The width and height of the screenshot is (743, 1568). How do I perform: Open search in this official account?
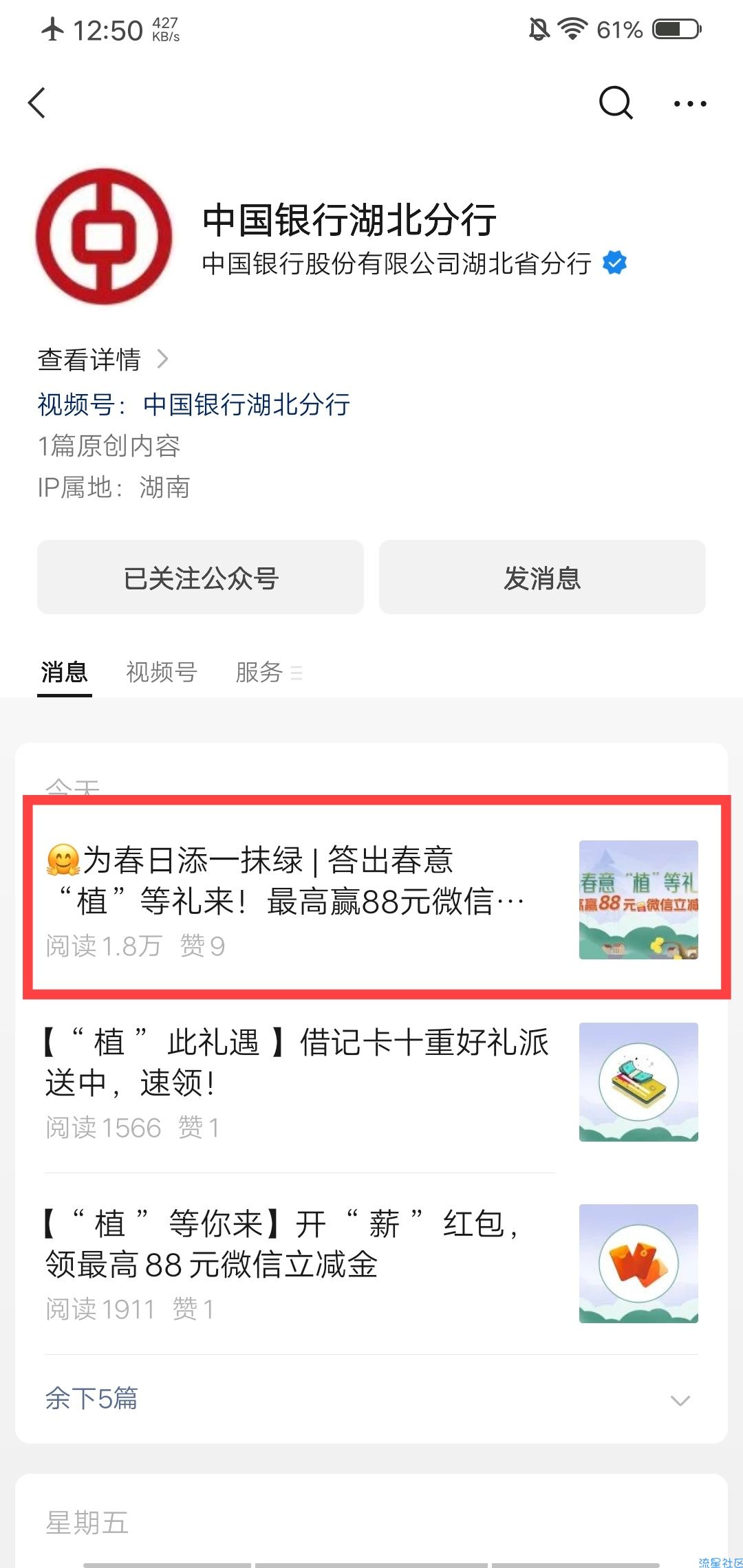point(615,103)
